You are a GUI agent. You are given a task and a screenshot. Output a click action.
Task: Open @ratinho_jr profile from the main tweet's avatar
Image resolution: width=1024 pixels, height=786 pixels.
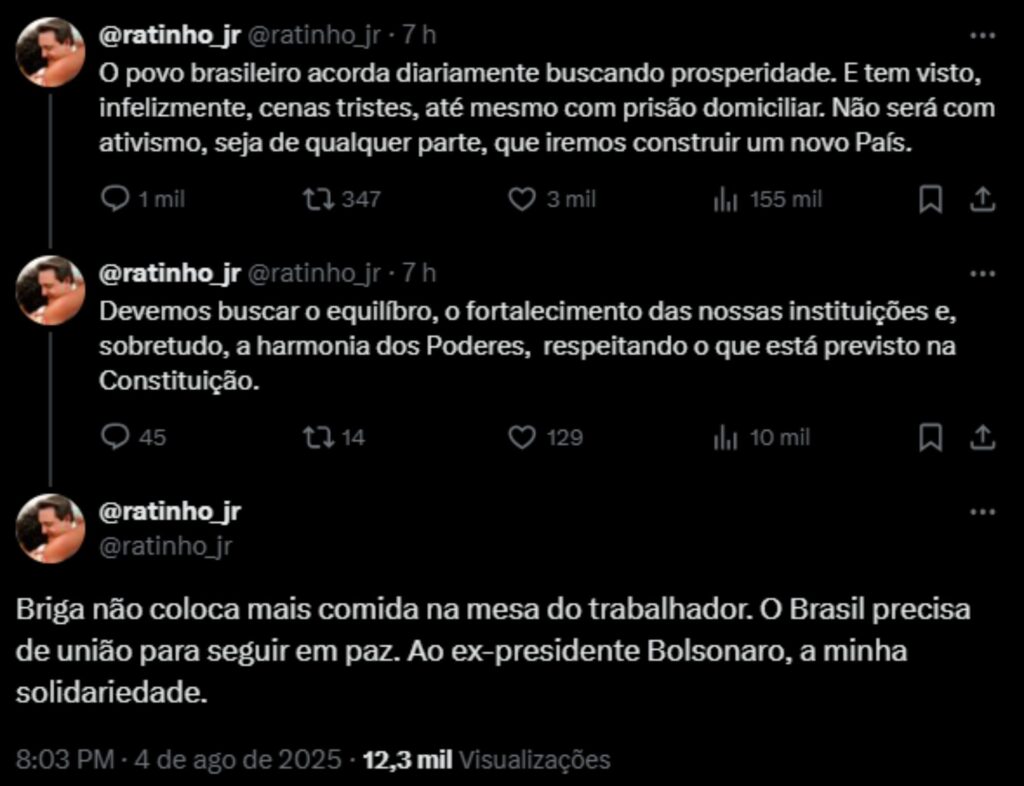coord(51,528)
